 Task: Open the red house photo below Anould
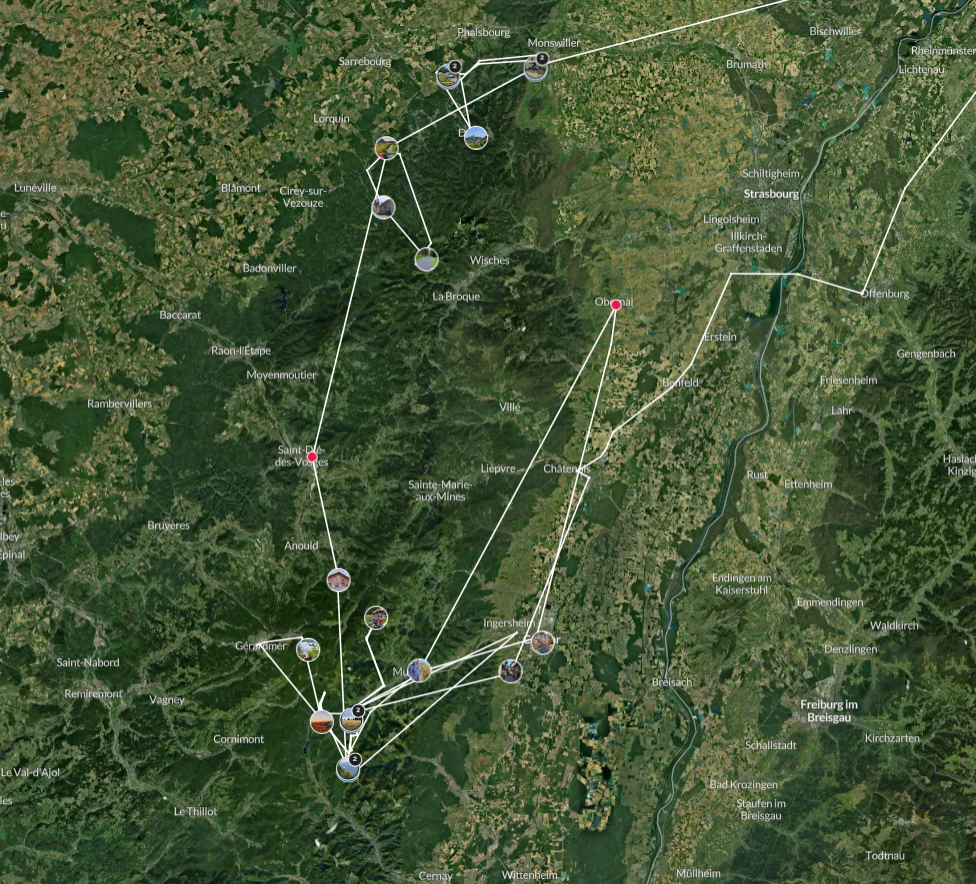point(338,579)
